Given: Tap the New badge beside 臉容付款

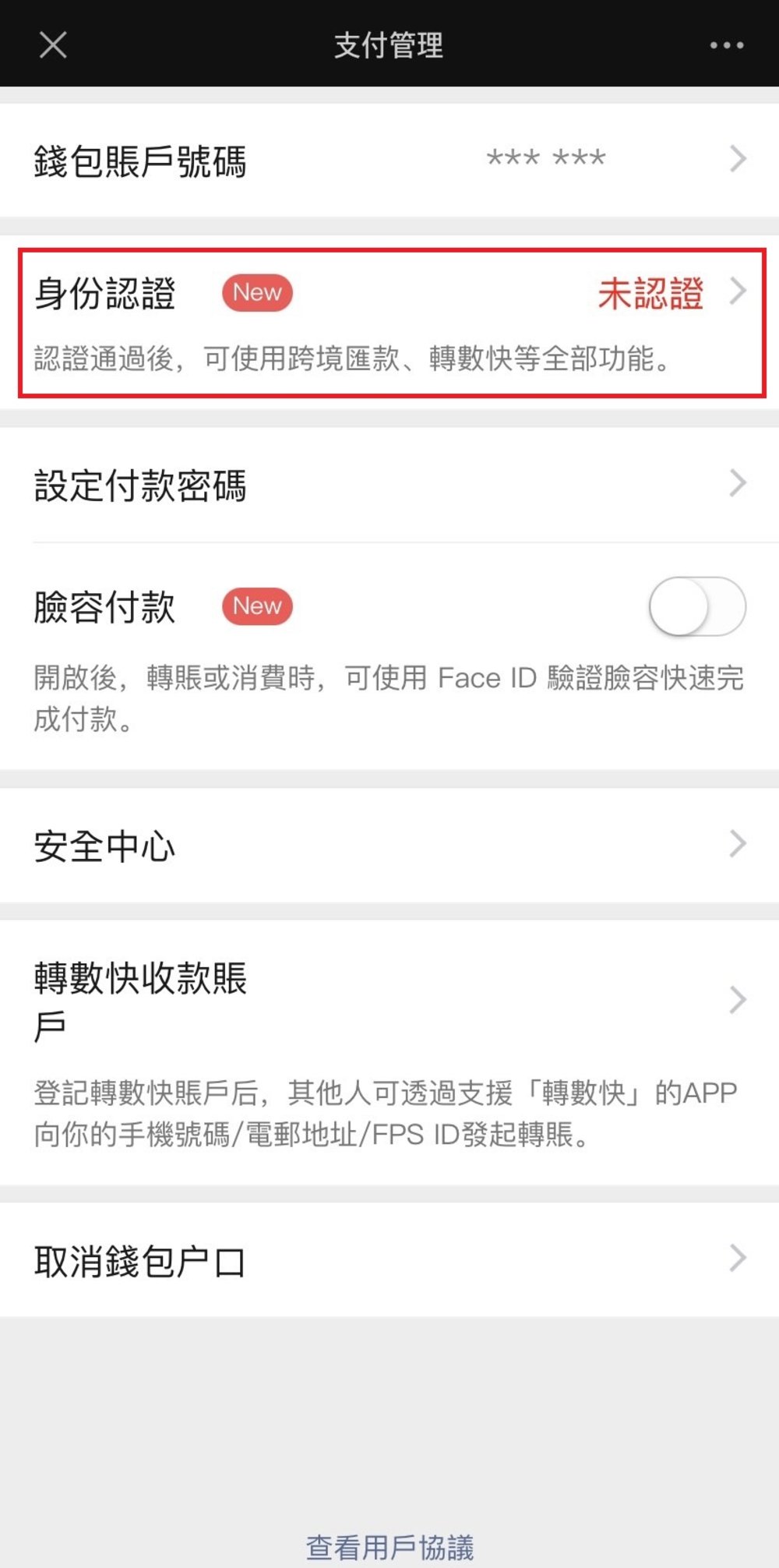Looking at the screenshot, I should tap(257, 606).
